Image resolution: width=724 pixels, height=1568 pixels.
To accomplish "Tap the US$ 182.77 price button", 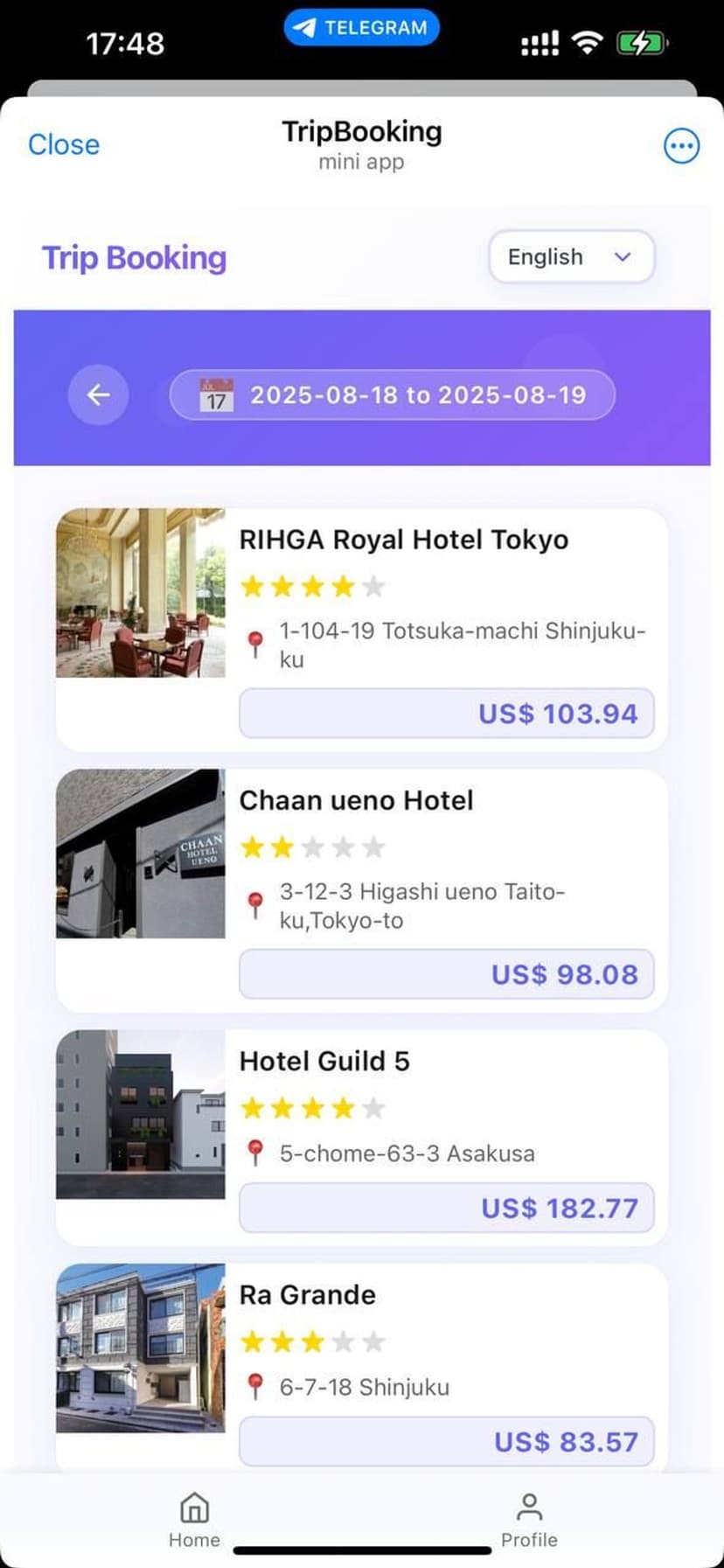I will [x=446, y=1208].
